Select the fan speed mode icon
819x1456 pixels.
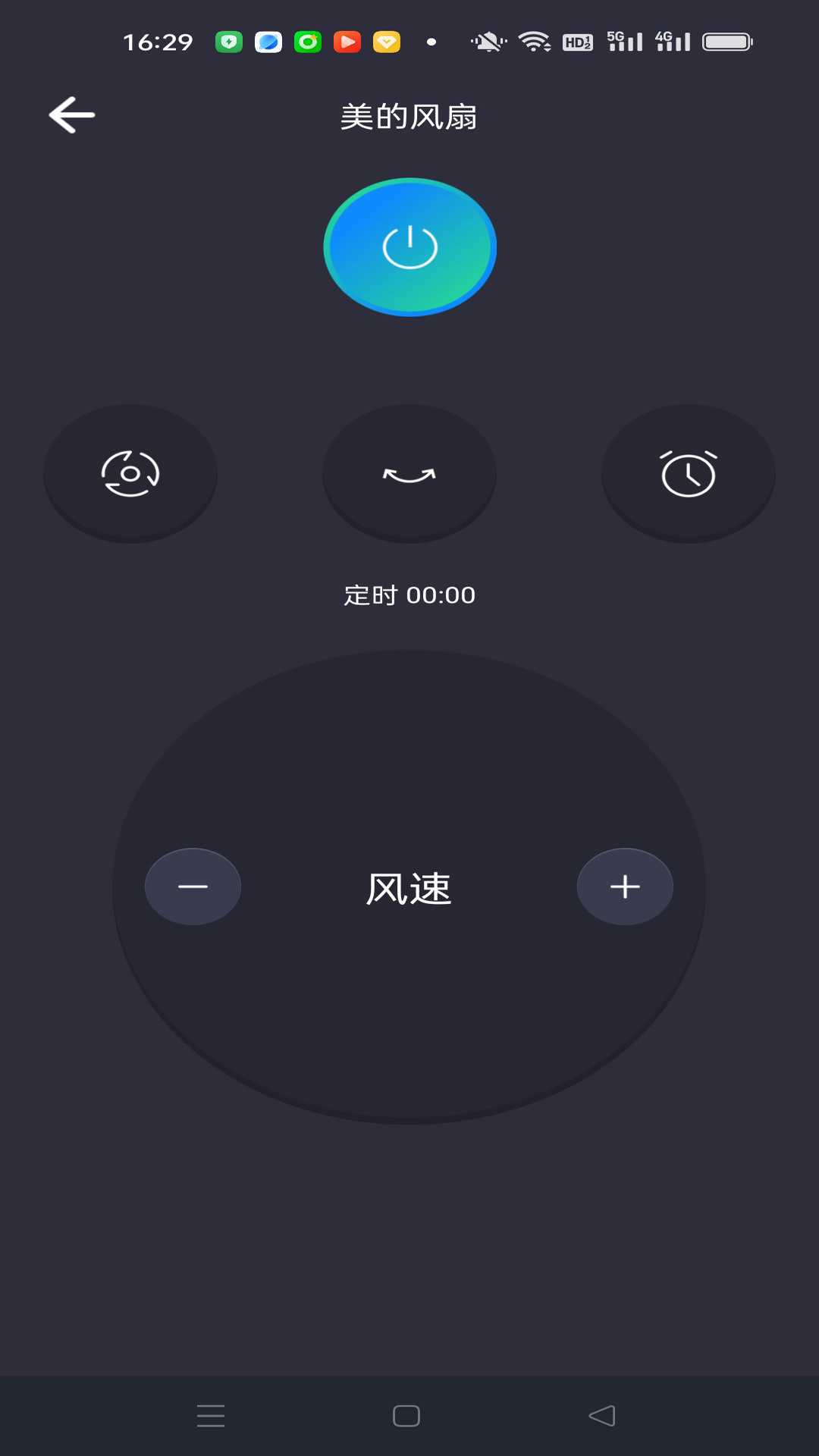coord(130,473)
